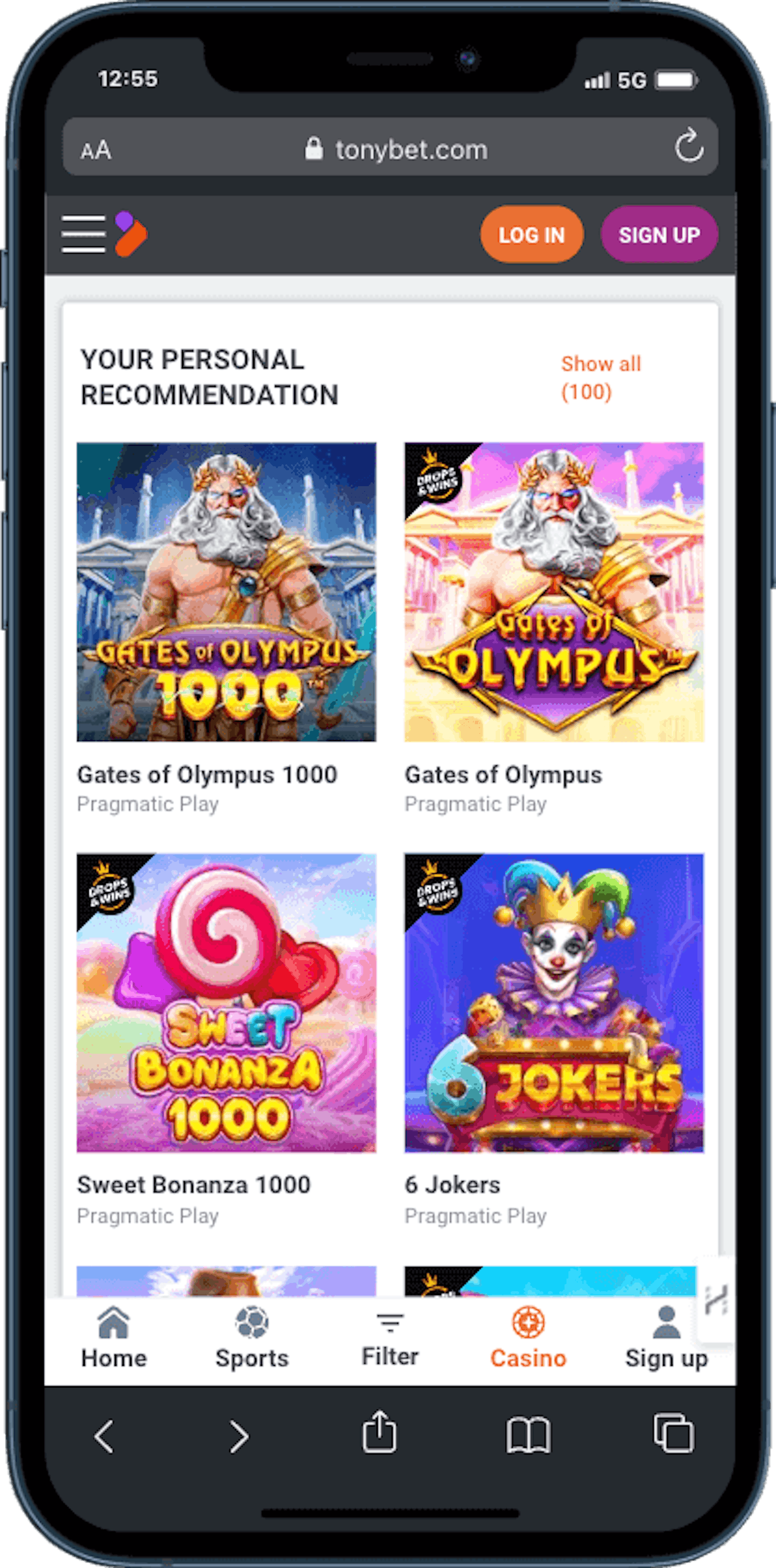Open the hamburger menu
776x1568 pixels.
[x=83, y=234]
